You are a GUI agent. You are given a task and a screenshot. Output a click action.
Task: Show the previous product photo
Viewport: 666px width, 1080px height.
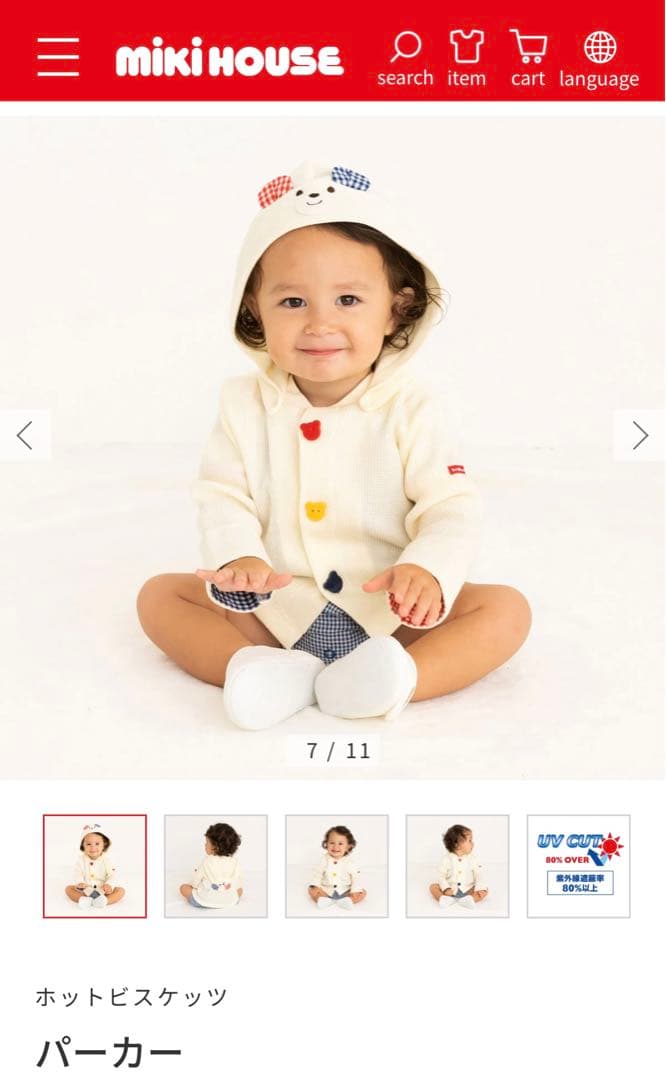pyautogui.click(x=25, y=435)
